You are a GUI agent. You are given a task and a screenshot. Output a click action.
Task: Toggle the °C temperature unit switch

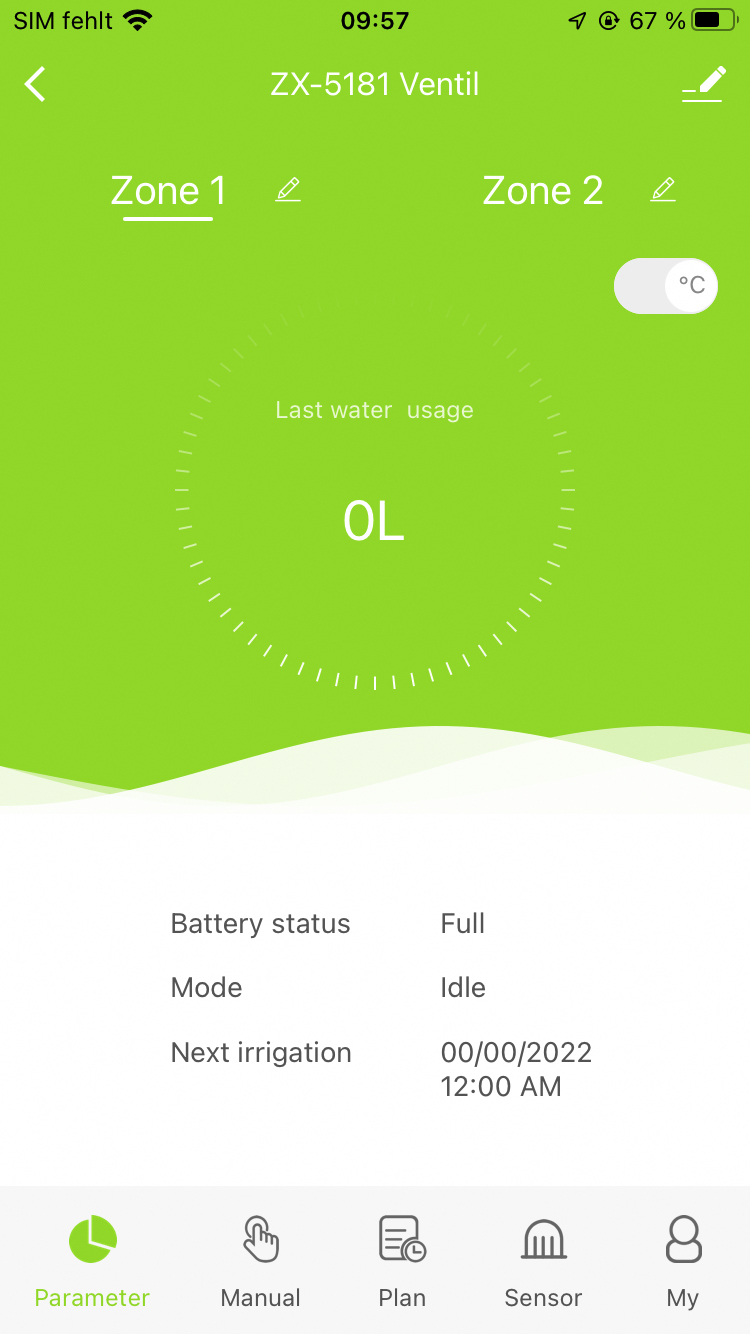tap(666, 286)
